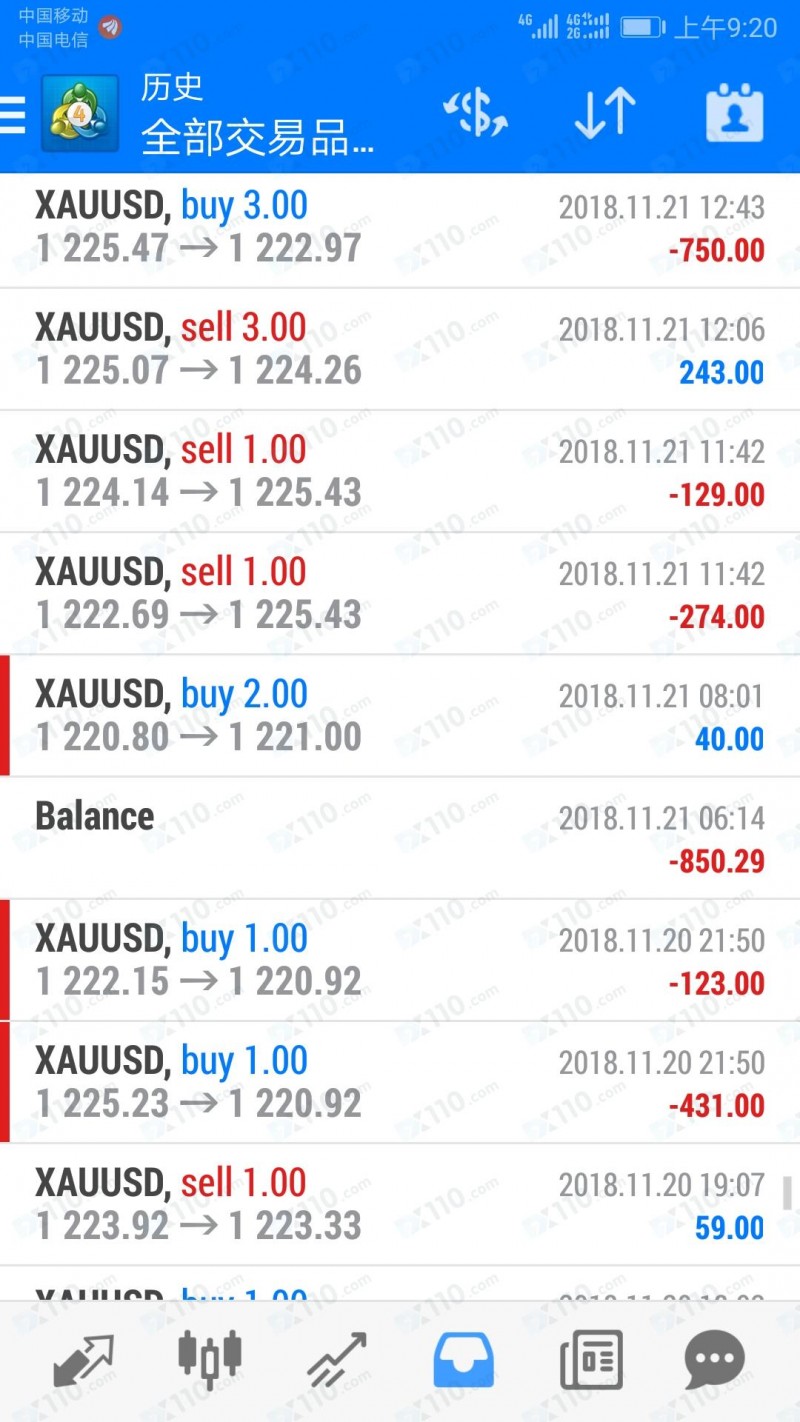Image resolution: width=800 pixels, height=1422 pixels.
Task: Go to the Trade tab
Action: click(x=337, y=1360)
